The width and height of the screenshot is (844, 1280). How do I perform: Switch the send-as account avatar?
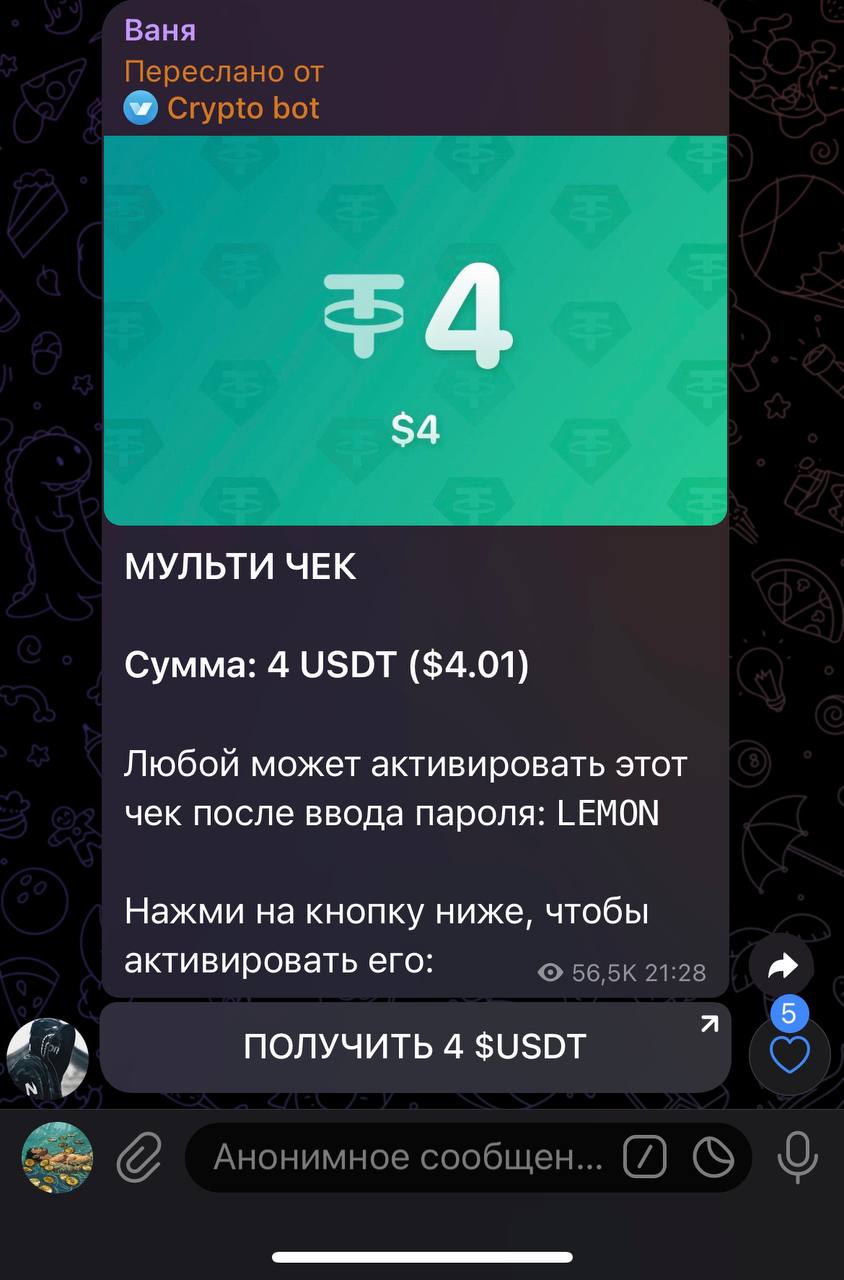[x=58, y=1158]
